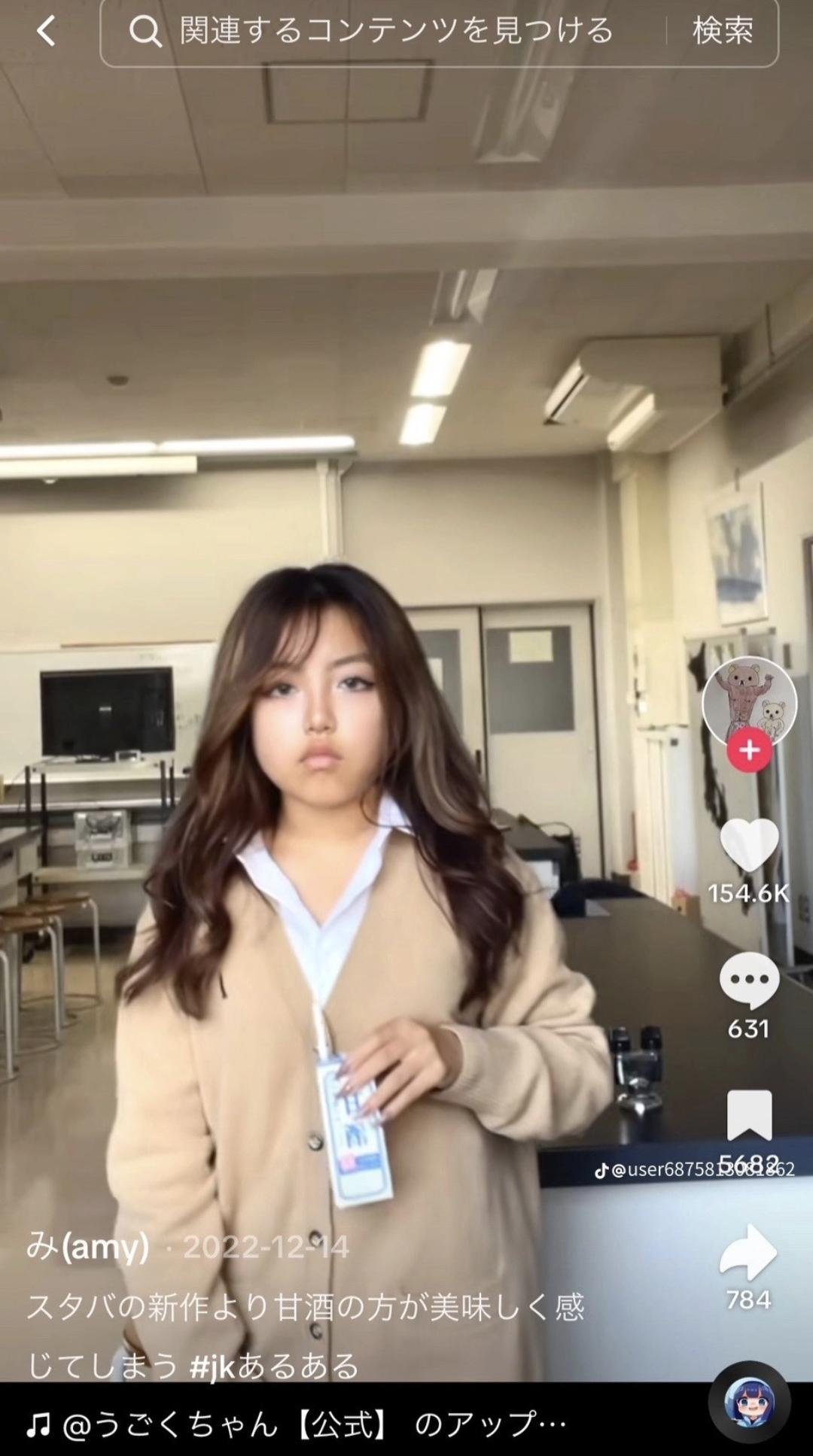Open the sound track by うごくちゃん【公式】
The width and height of the screenshot is (813, 1456).
[x=297, y=1424]
